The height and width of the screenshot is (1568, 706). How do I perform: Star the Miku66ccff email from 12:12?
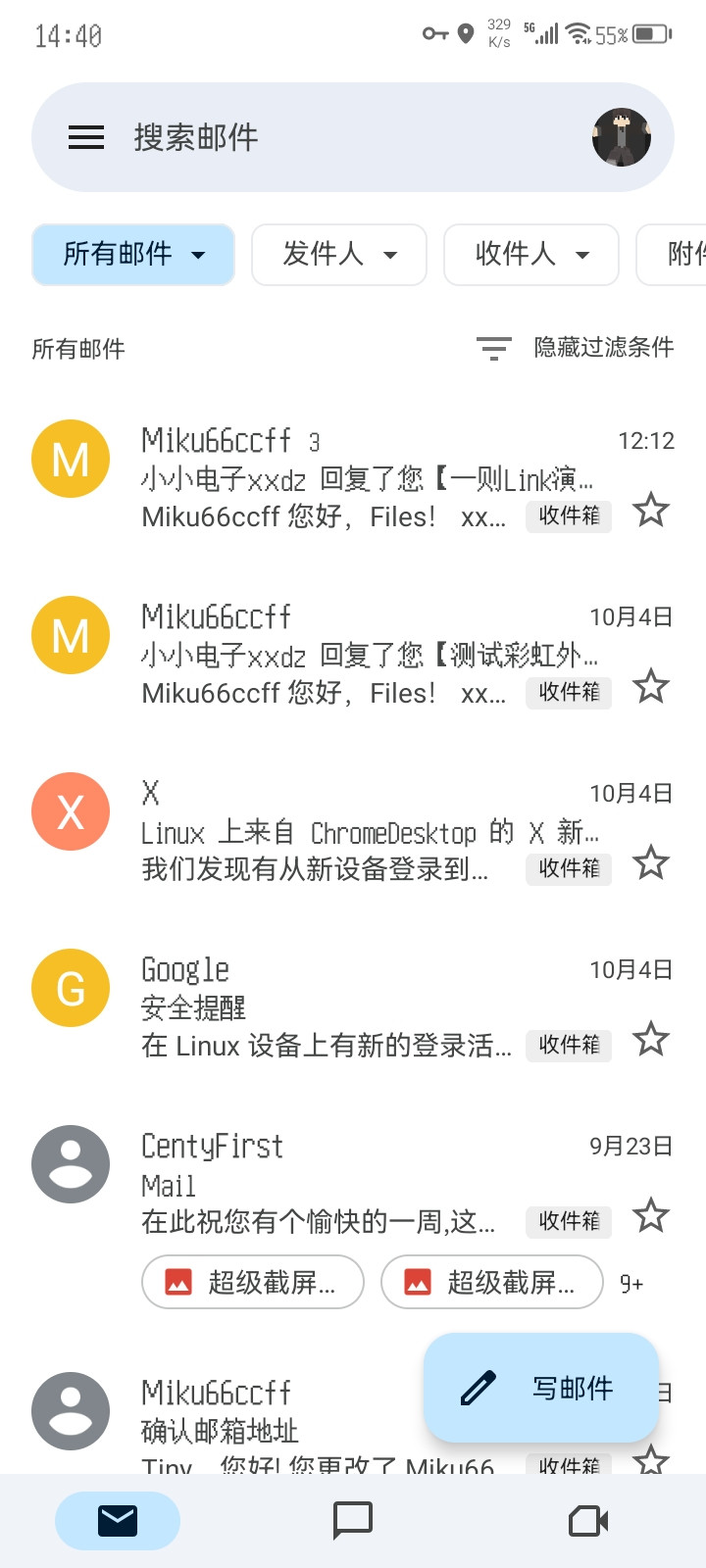tap(651, 511)
